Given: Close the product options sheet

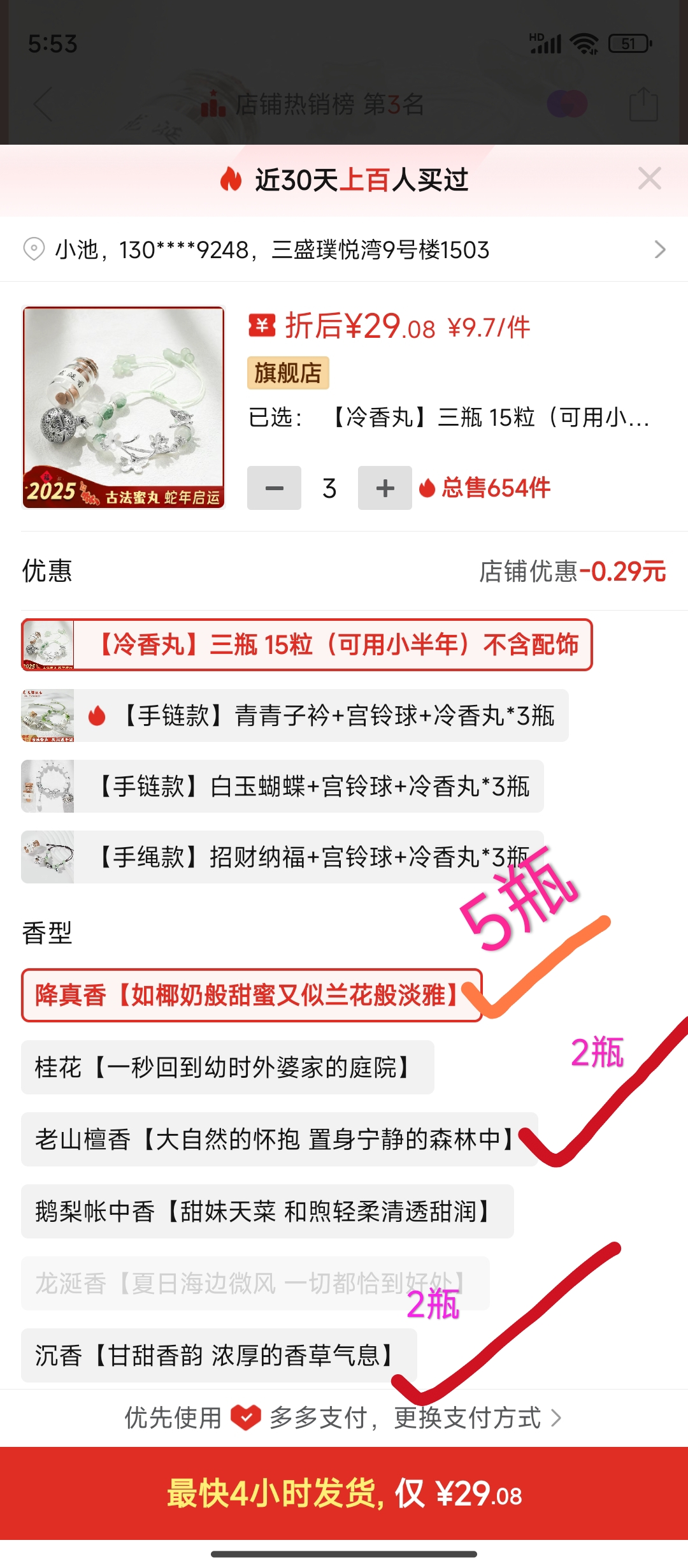Looking at the screenshot, I should (649, 179).
